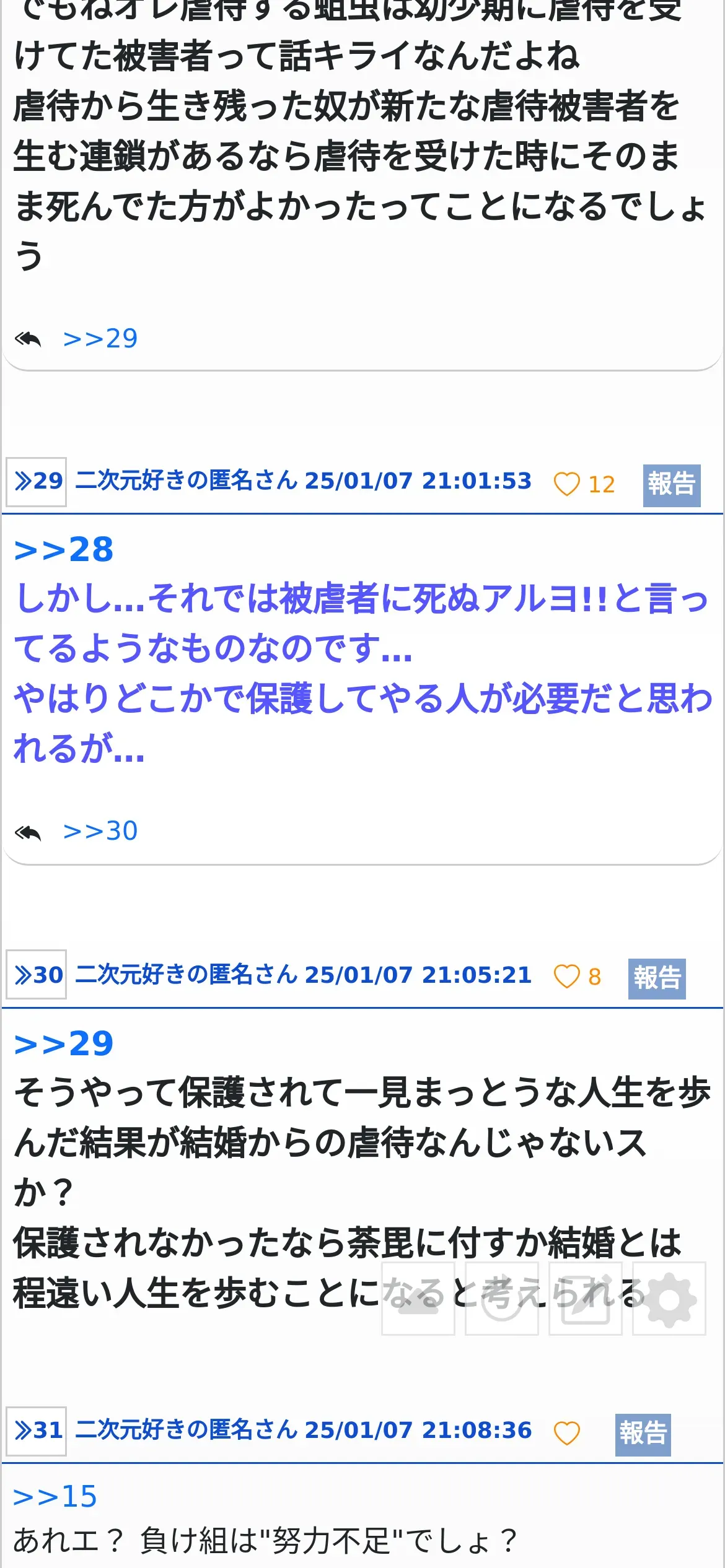Report post 31 via 報告 button

pos(643,1435)
